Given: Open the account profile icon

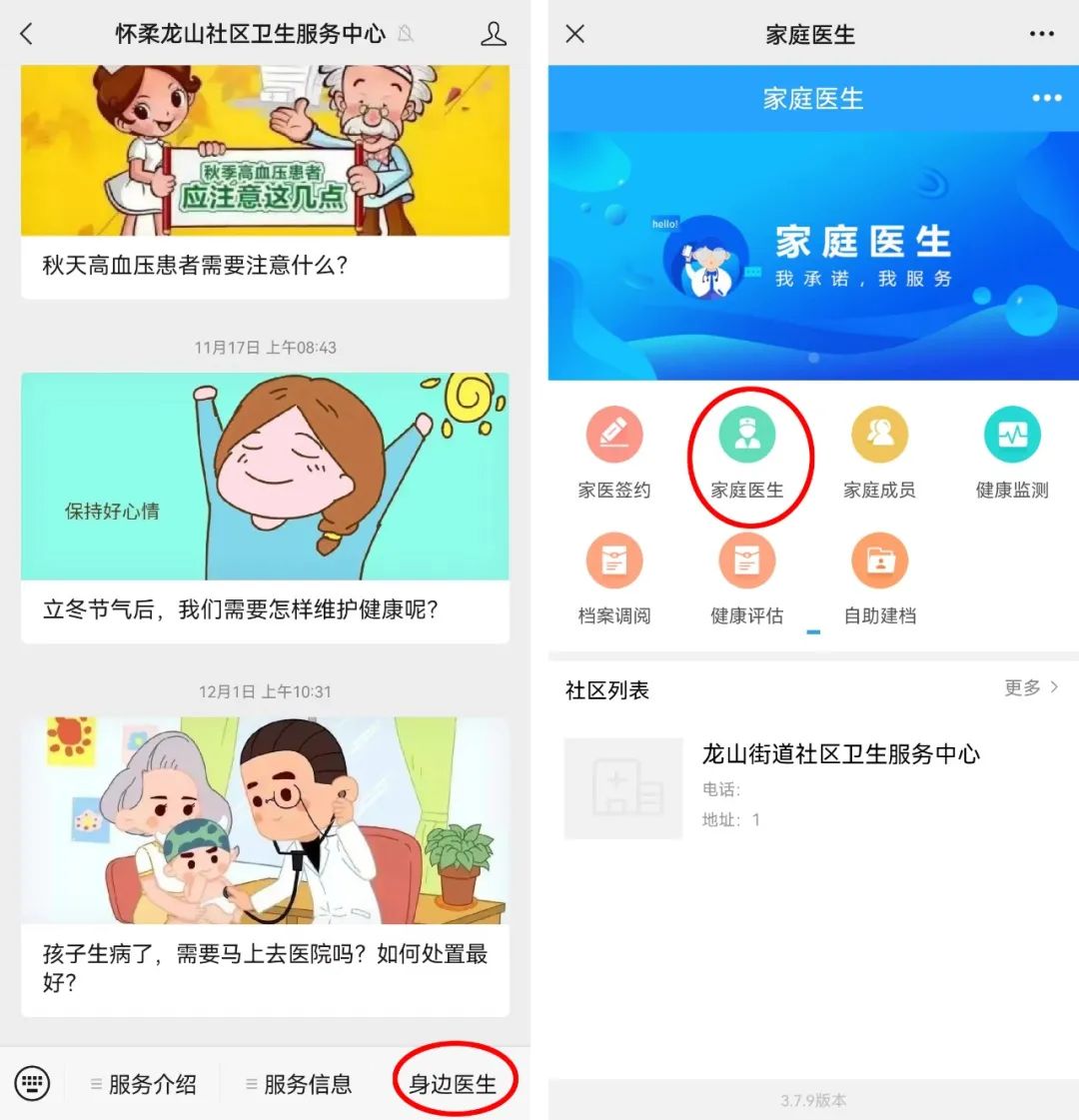Looking at the screenshot, I should pyautogui.click(x=494, y=34).
